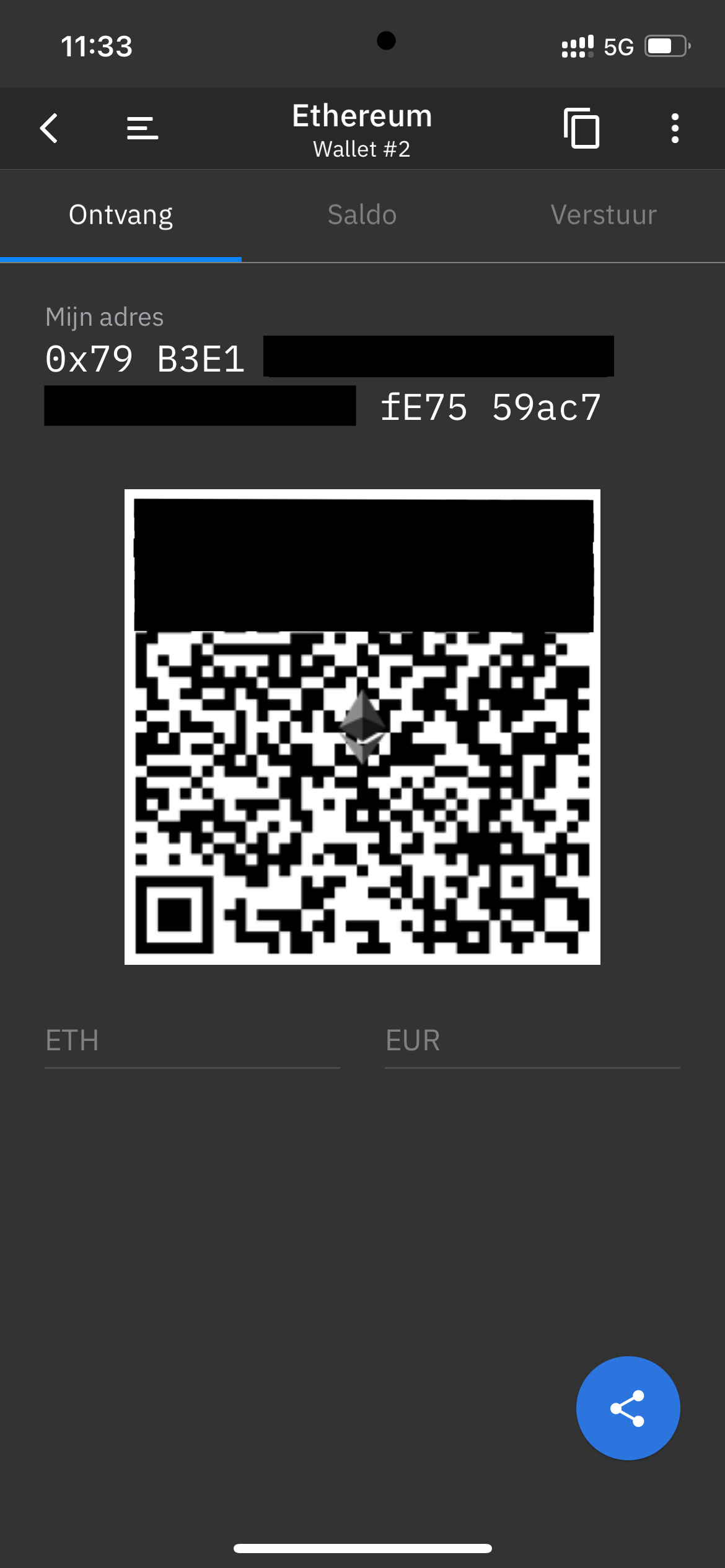Tap the blue underline of the active tab
The height and width of the screenshot is (1568, 725).
coord(121,260)
